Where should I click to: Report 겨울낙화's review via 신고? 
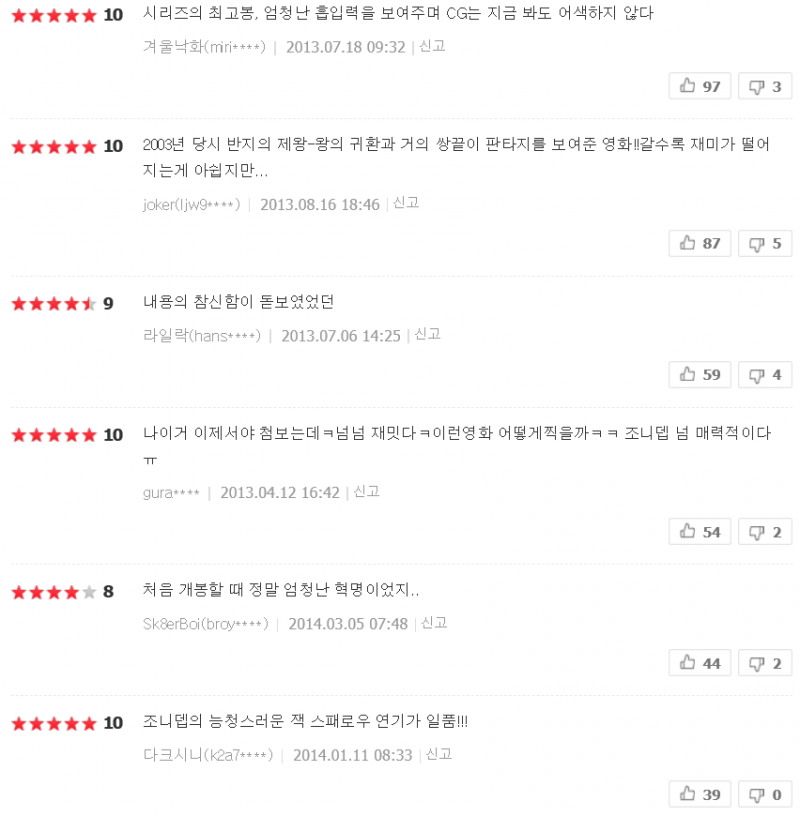click(432, 47)
